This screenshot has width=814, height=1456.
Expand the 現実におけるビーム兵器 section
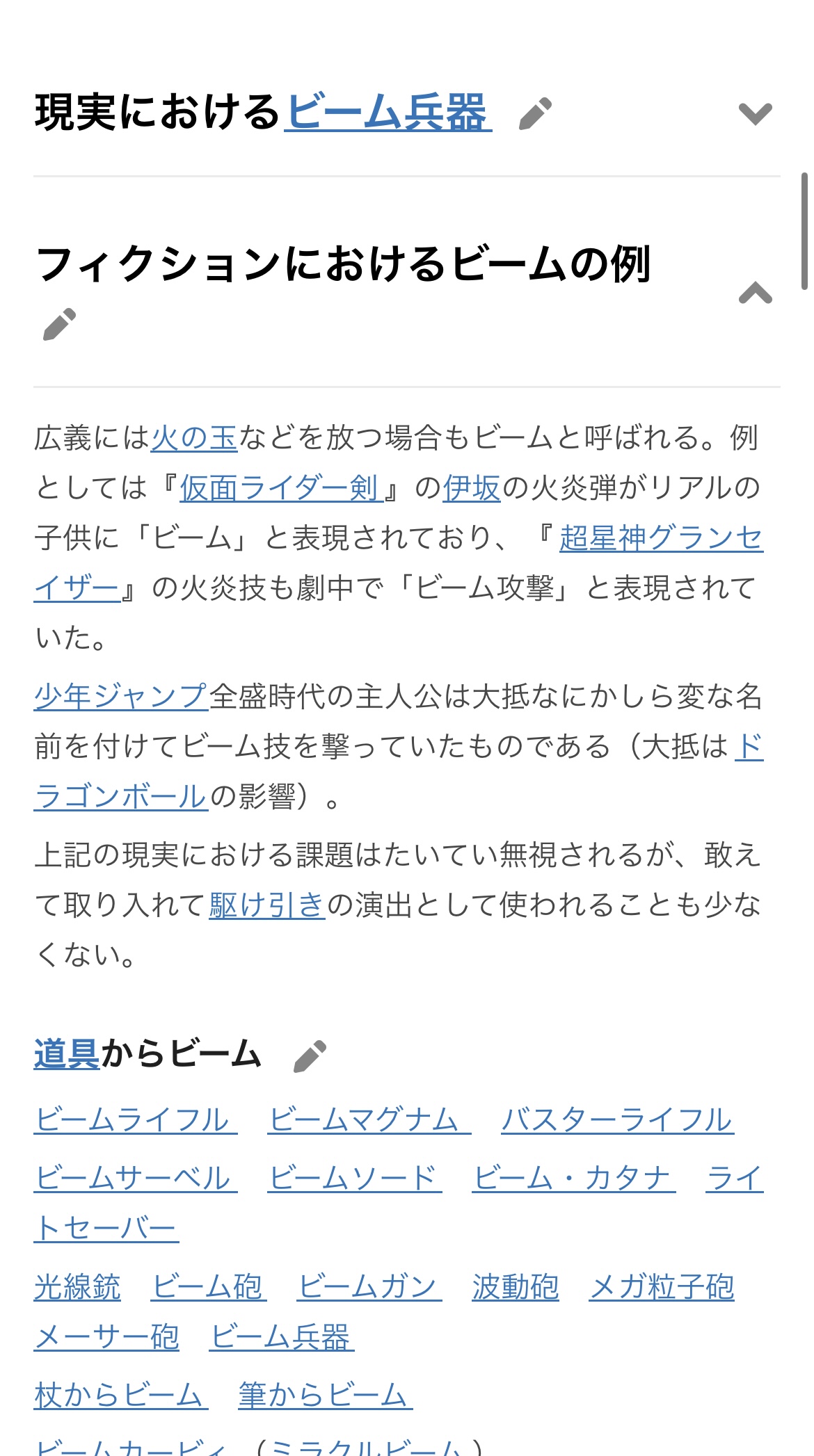click(756, 114)
